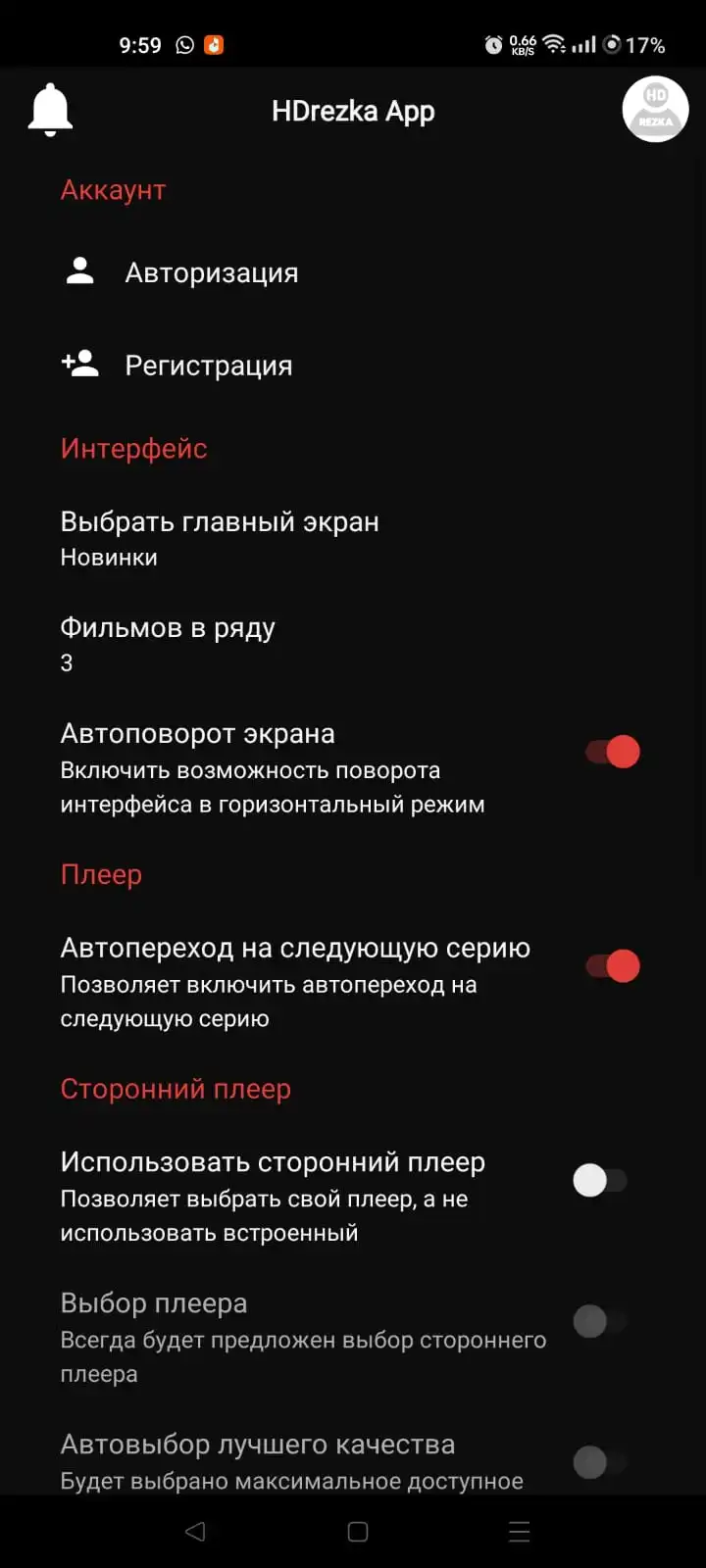706x1568 pixels.
Task: Open the notifications bell
Action: tap(50, 110)
